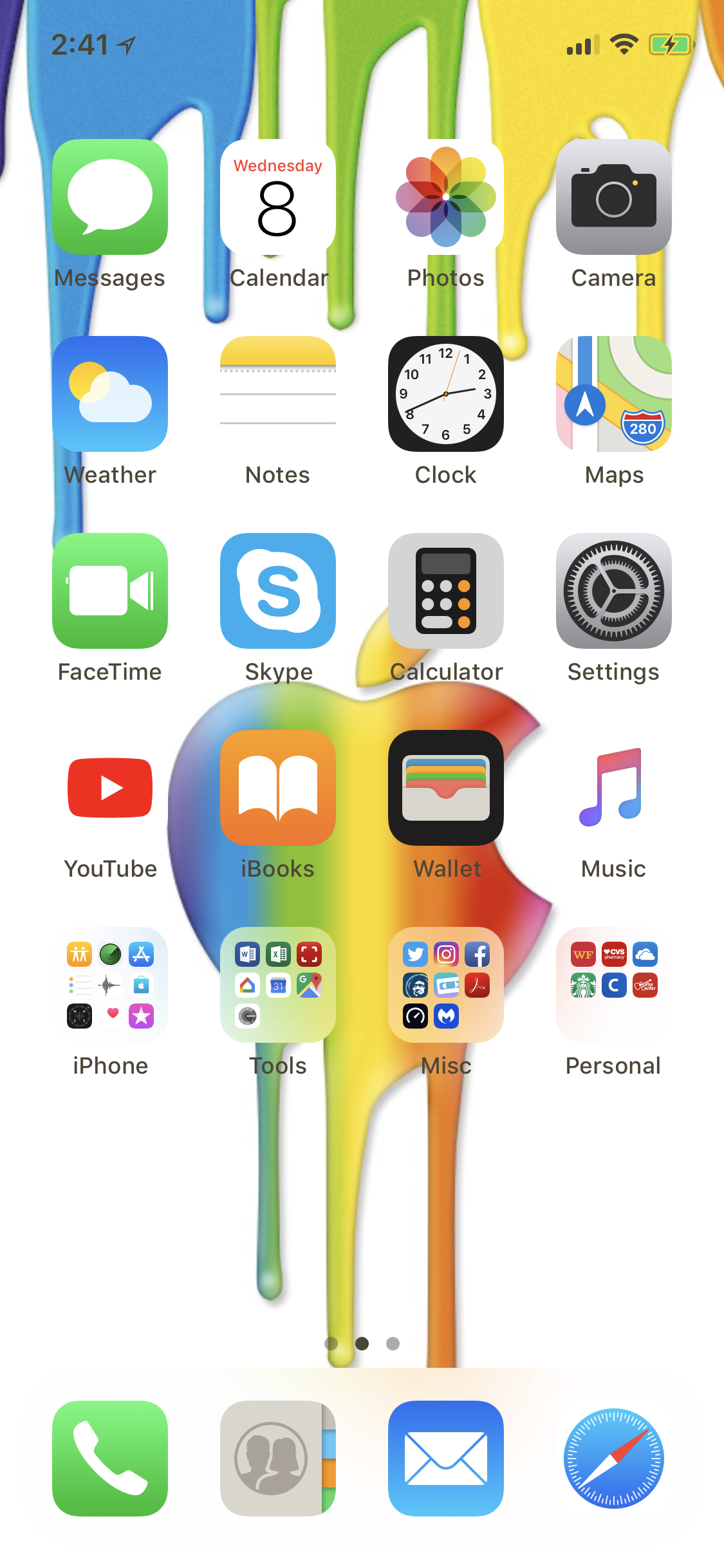Open the Notes app
This screenshot has width=724, height=1568.
pyautogui.click(x=278, y=394)
